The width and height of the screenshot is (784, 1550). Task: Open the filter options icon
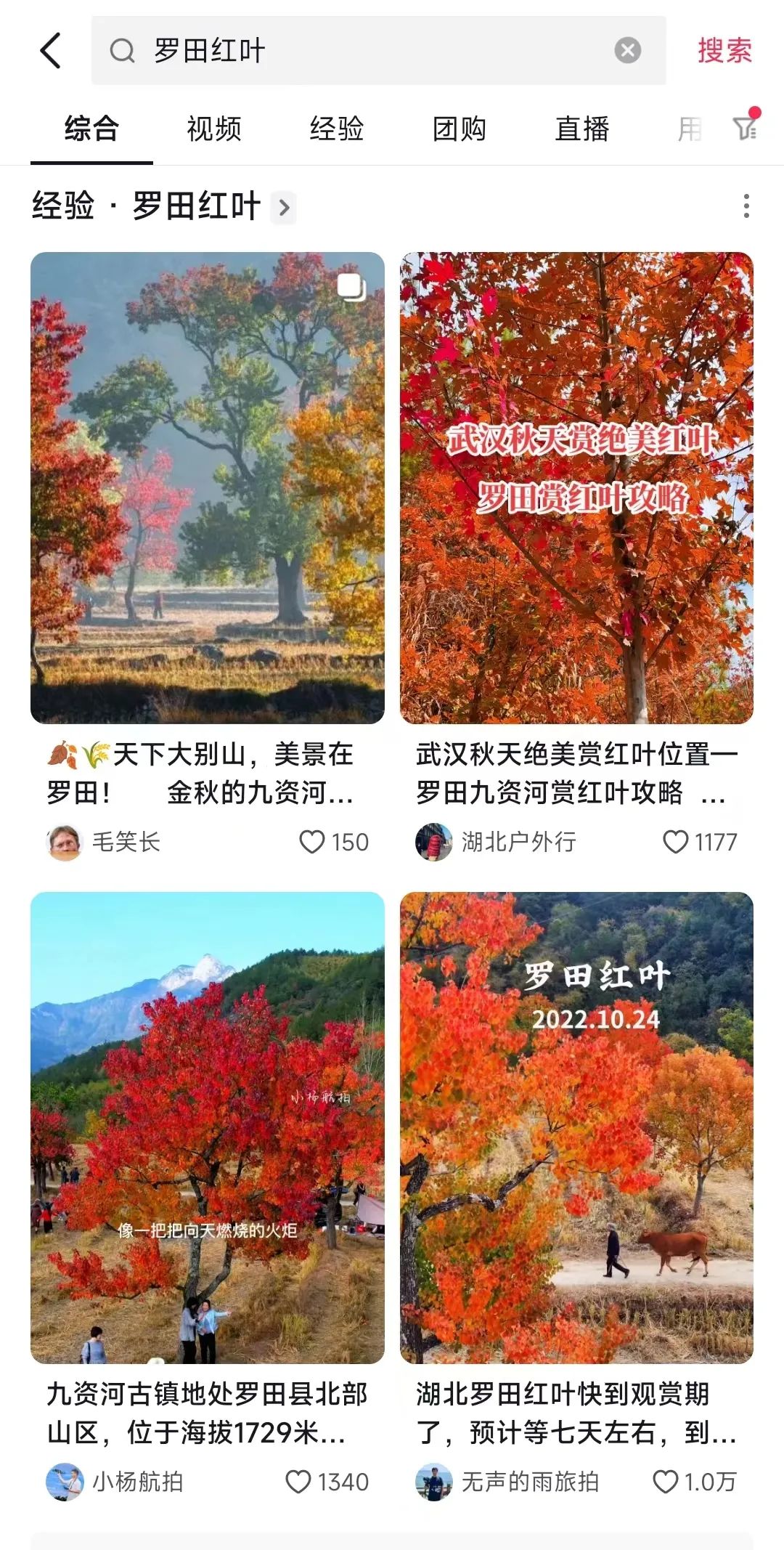(745, 128)
